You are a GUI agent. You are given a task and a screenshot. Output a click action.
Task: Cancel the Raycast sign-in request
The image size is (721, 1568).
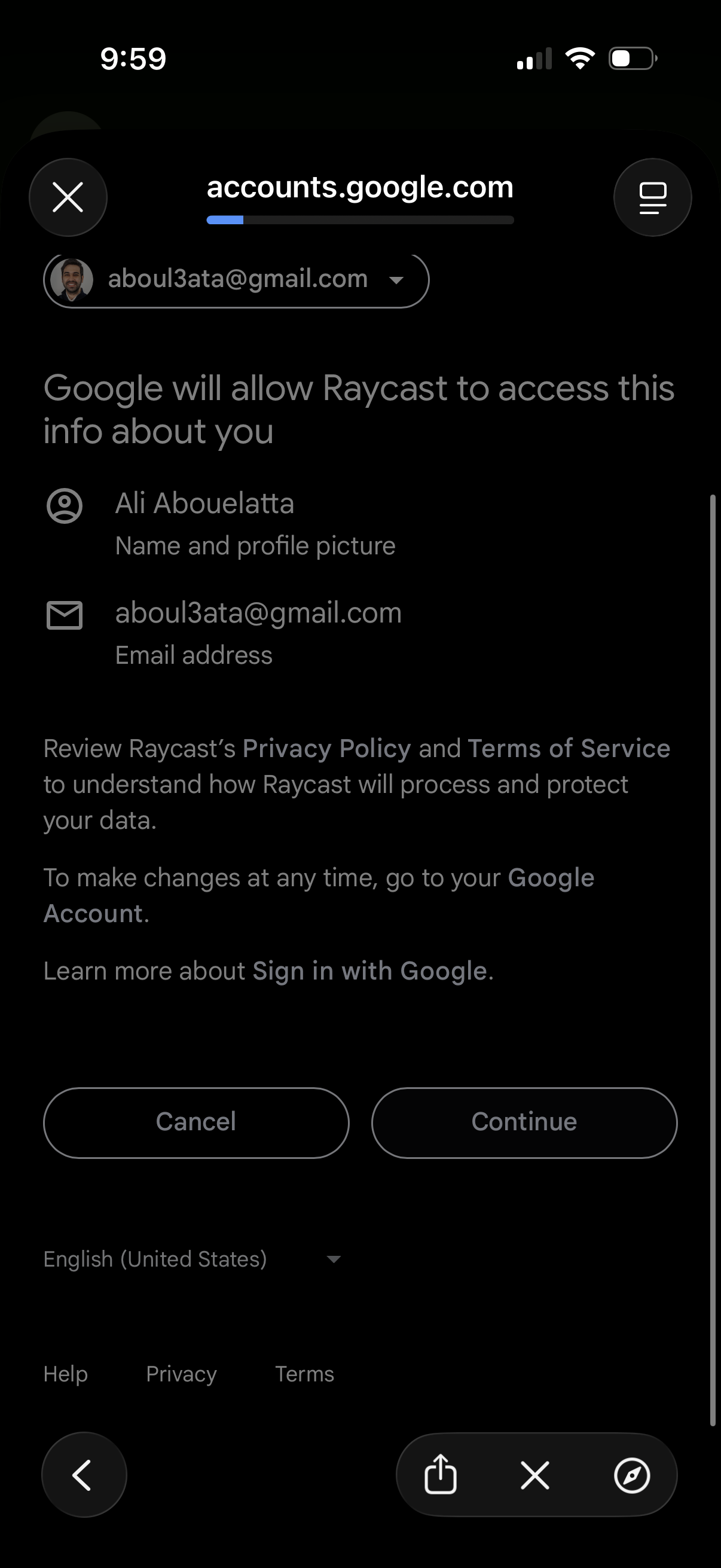pyautogui.click(x=196, y=1122)
